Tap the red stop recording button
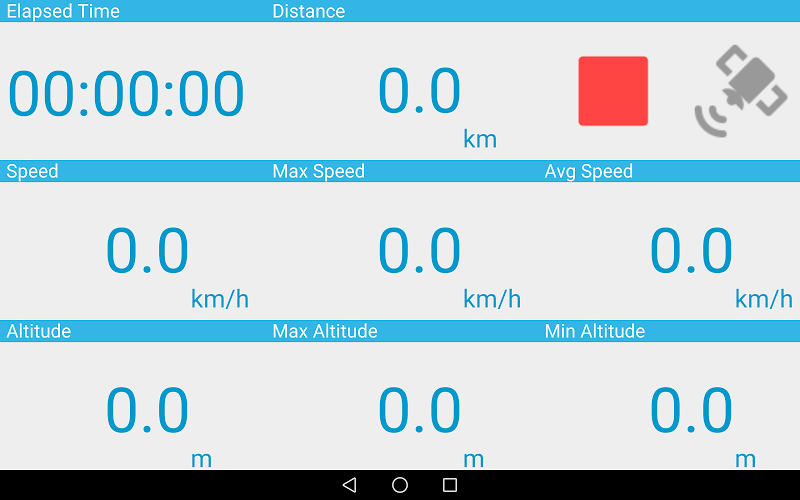 pos(613,91)
